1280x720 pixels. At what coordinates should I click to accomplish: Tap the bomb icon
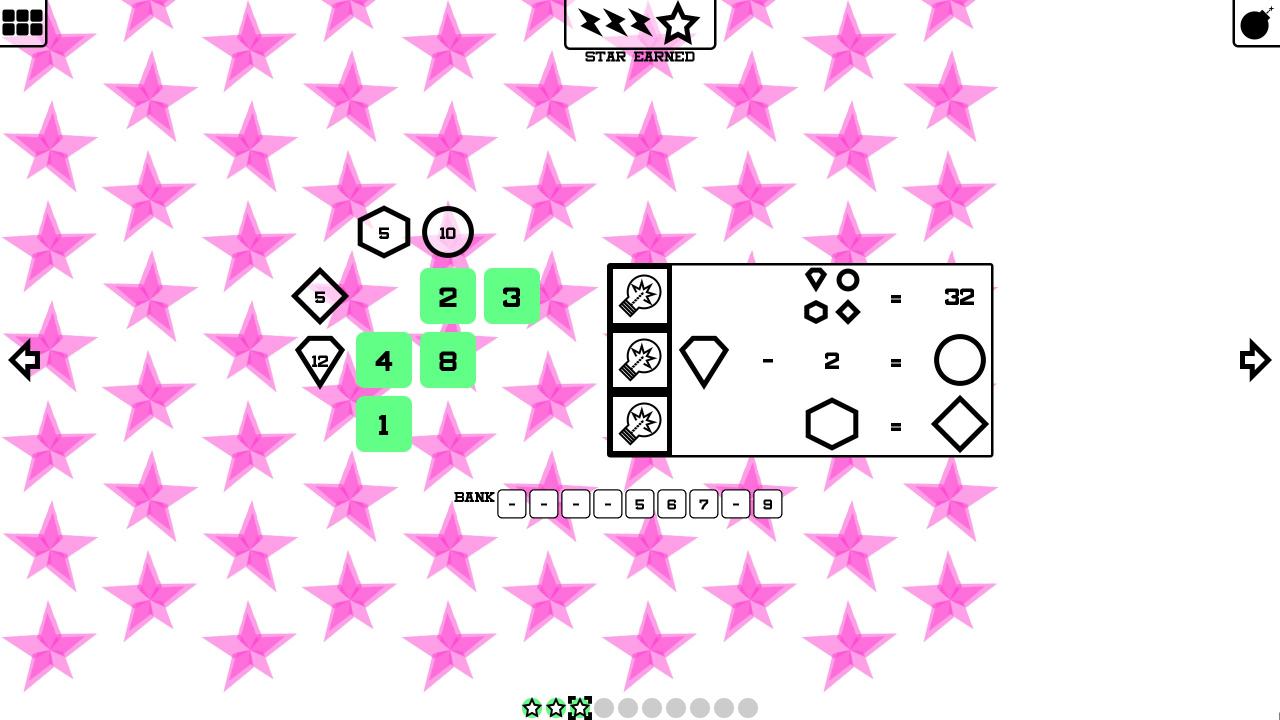click(x=1256, y=23)
